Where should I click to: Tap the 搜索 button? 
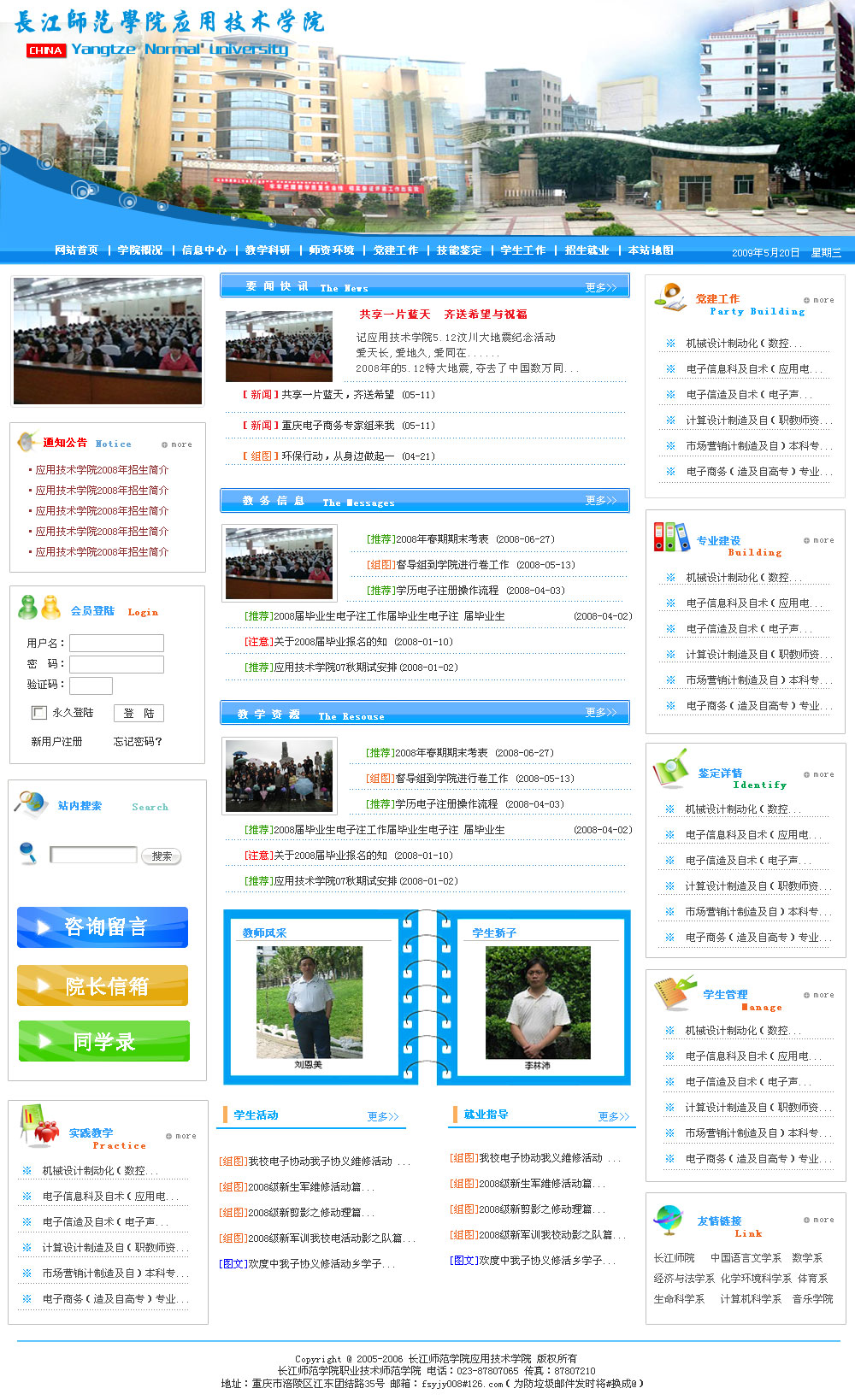point(162,856)
